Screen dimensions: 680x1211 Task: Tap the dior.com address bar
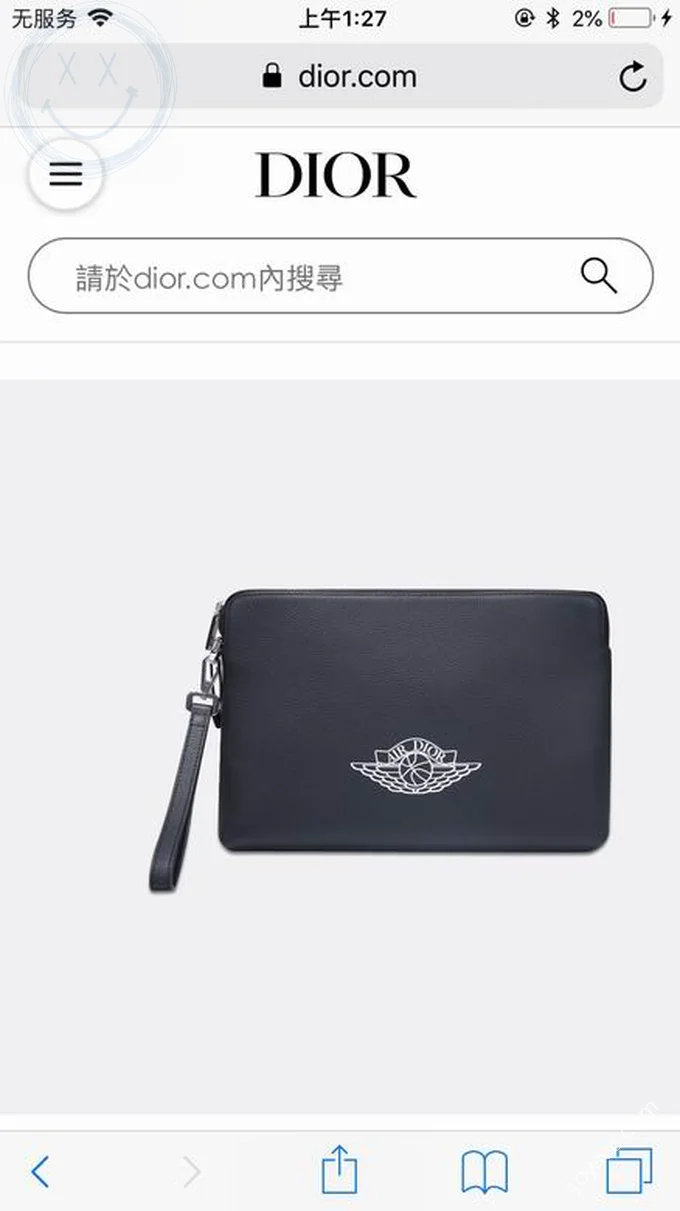coord(340,77)
